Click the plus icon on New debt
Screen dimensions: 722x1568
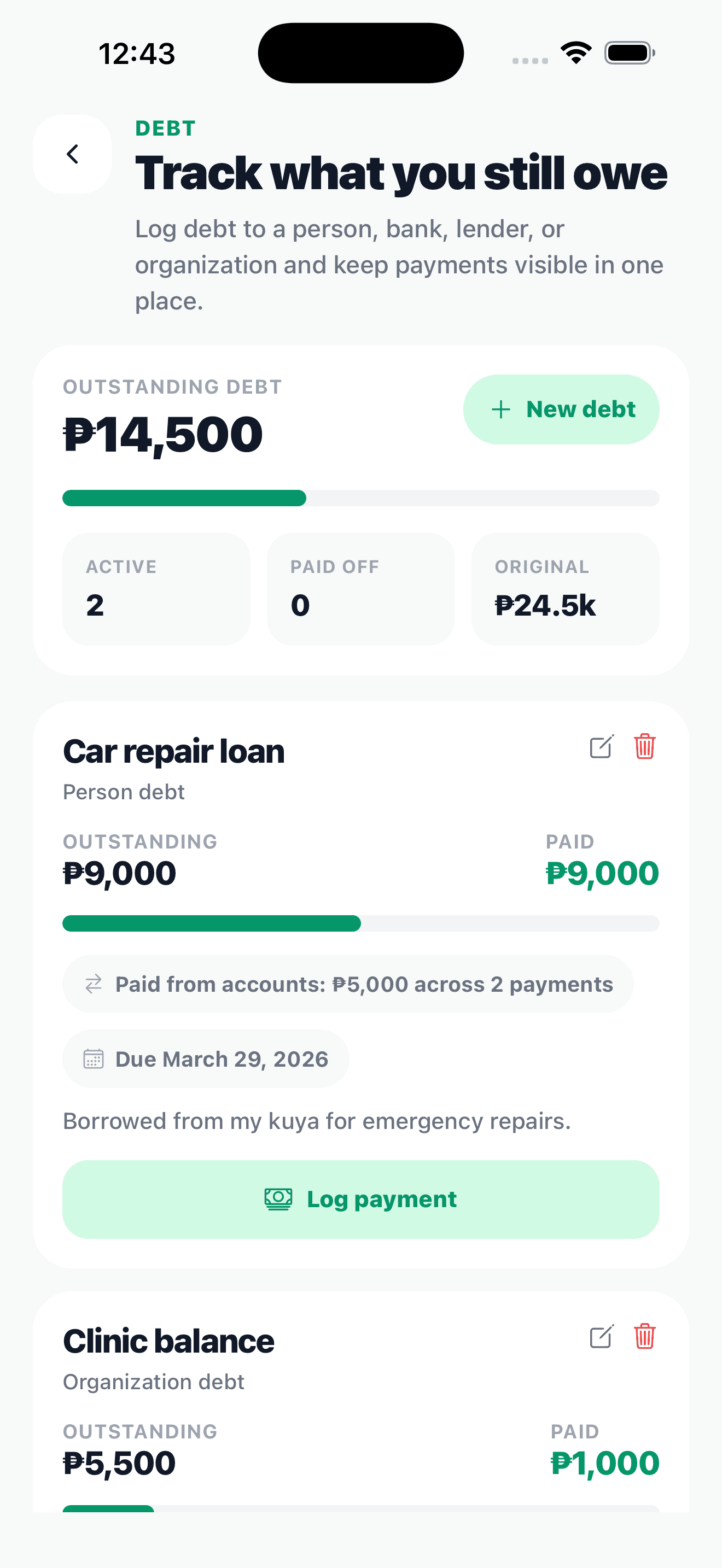501,409
